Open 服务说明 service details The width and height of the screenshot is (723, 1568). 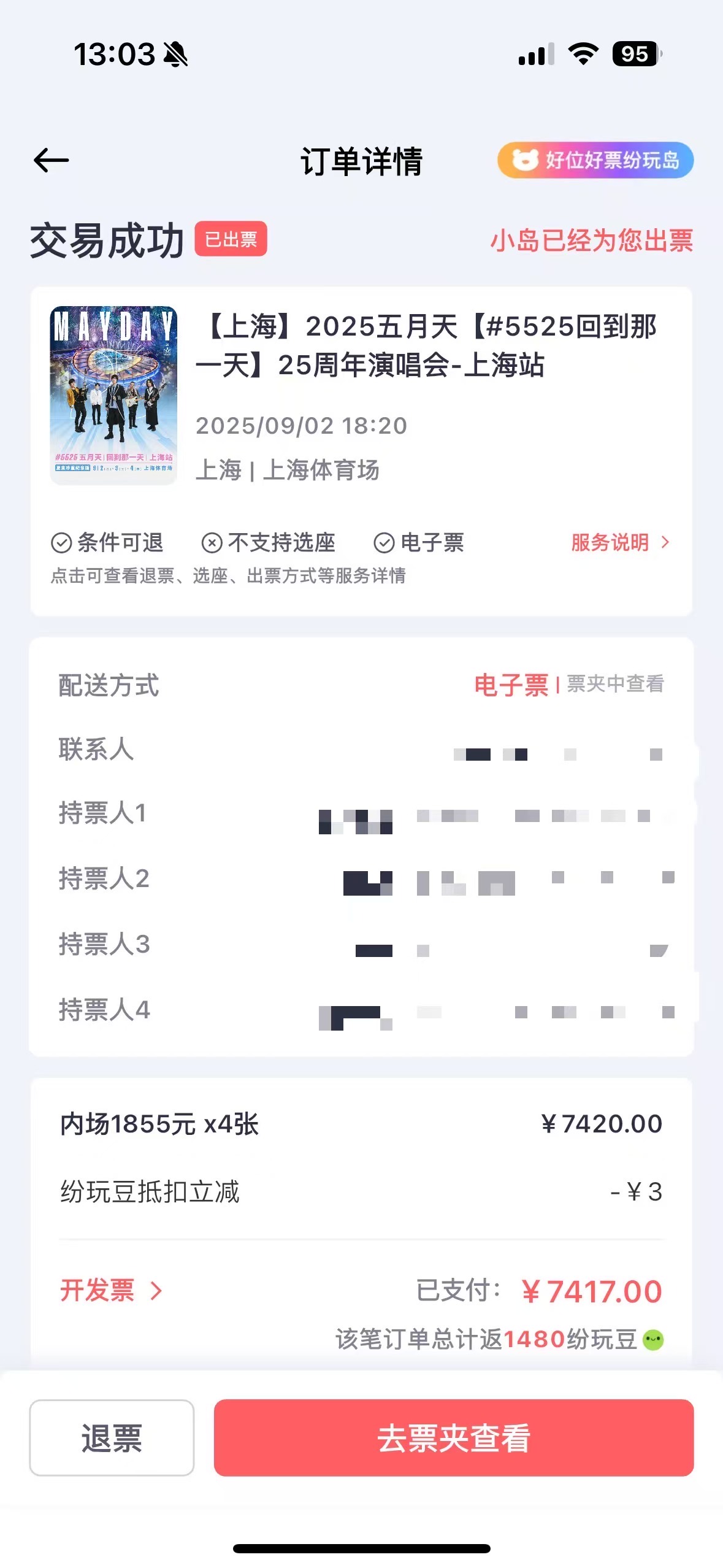pos(620,542)
